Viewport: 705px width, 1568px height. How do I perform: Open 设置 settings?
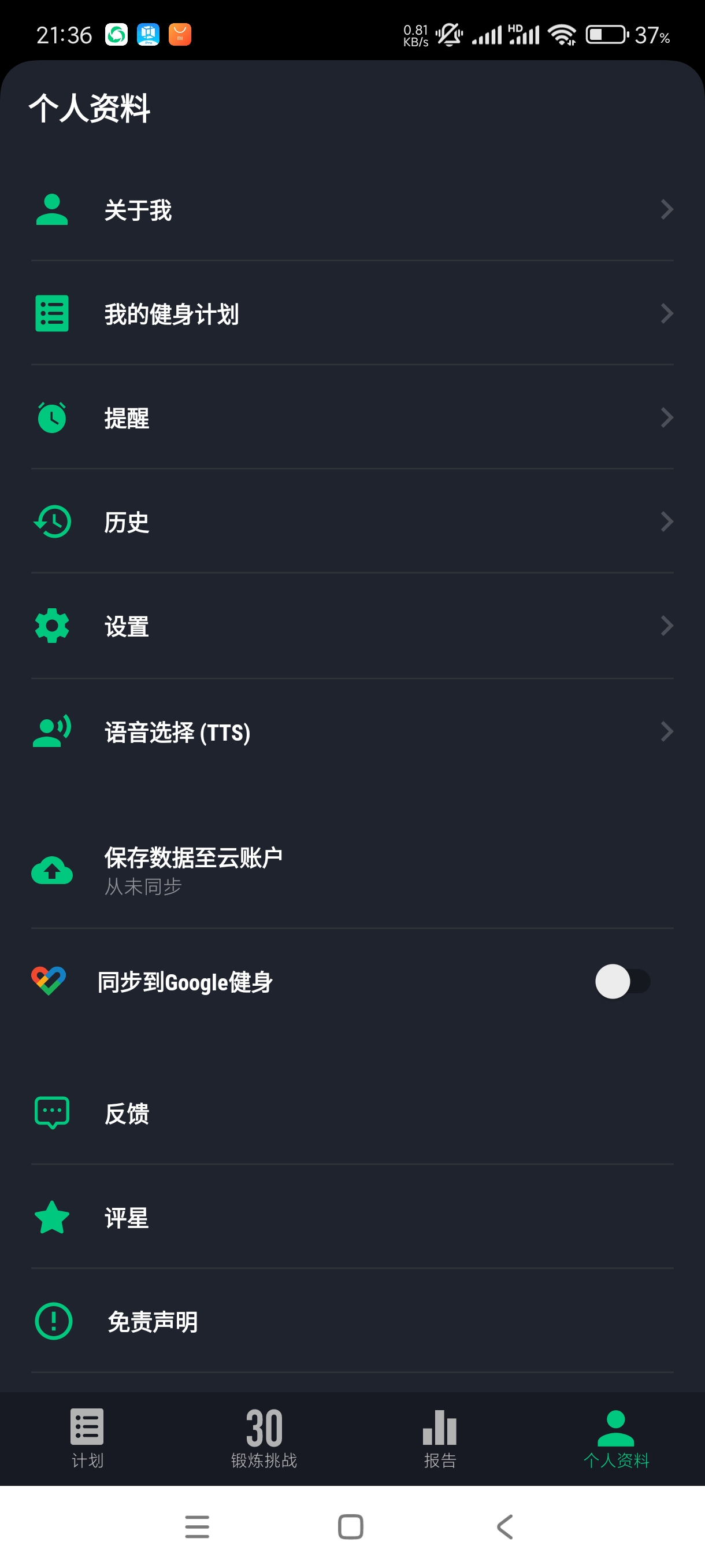tap(352, 626)
